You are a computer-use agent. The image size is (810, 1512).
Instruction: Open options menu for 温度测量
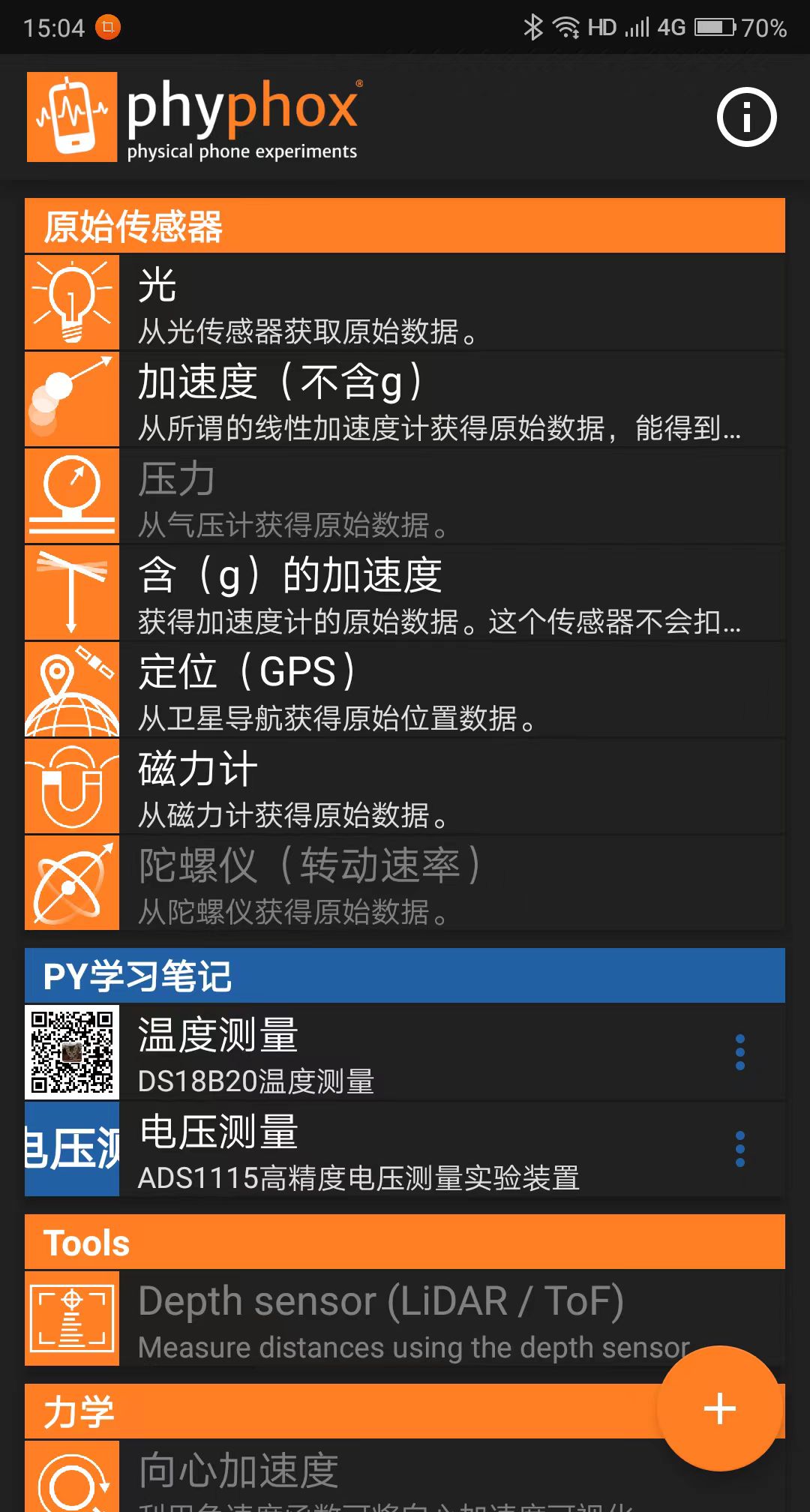pos(740,1052)
